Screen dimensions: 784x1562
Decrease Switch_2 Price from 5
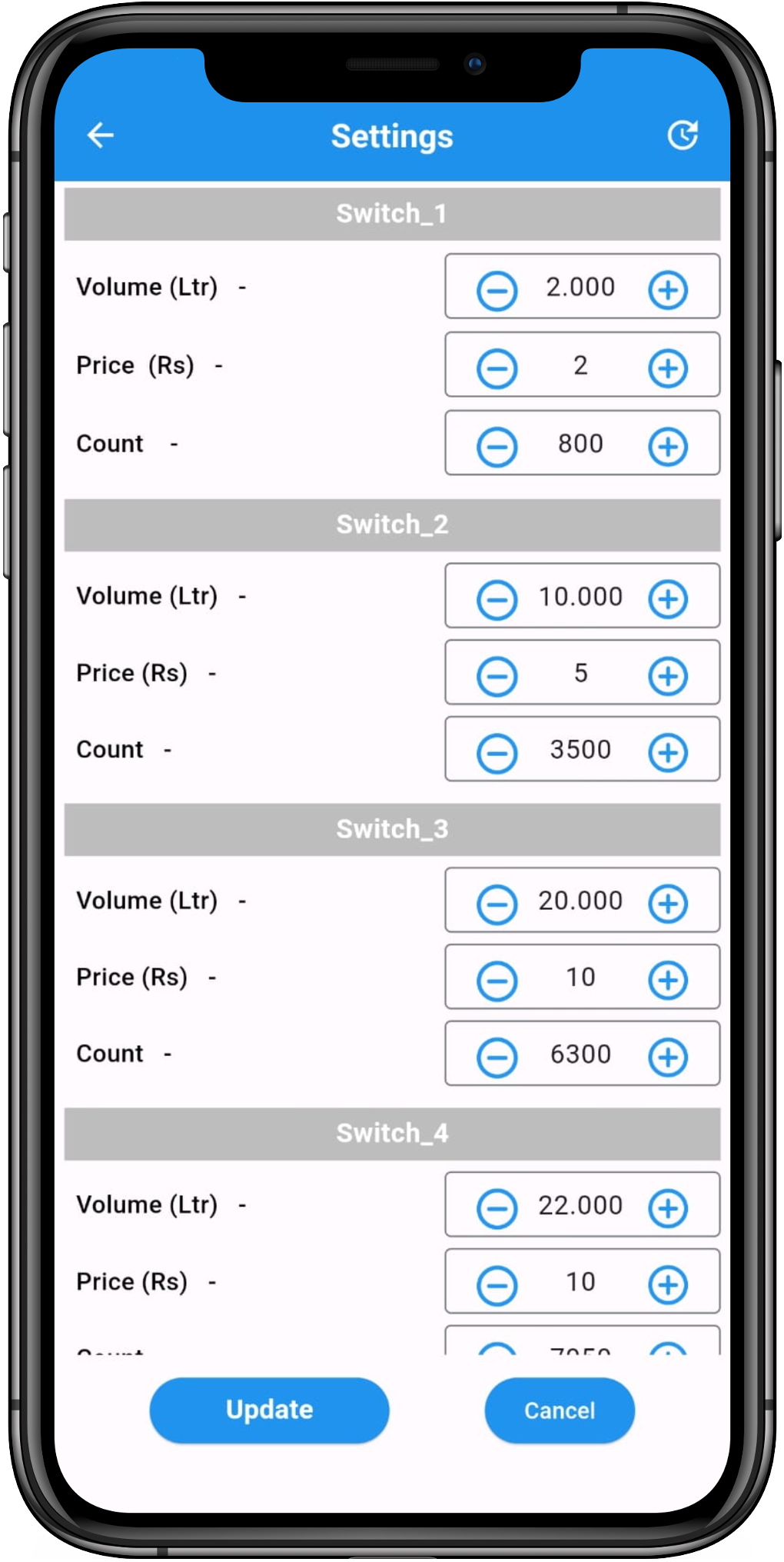pos(497,677)
